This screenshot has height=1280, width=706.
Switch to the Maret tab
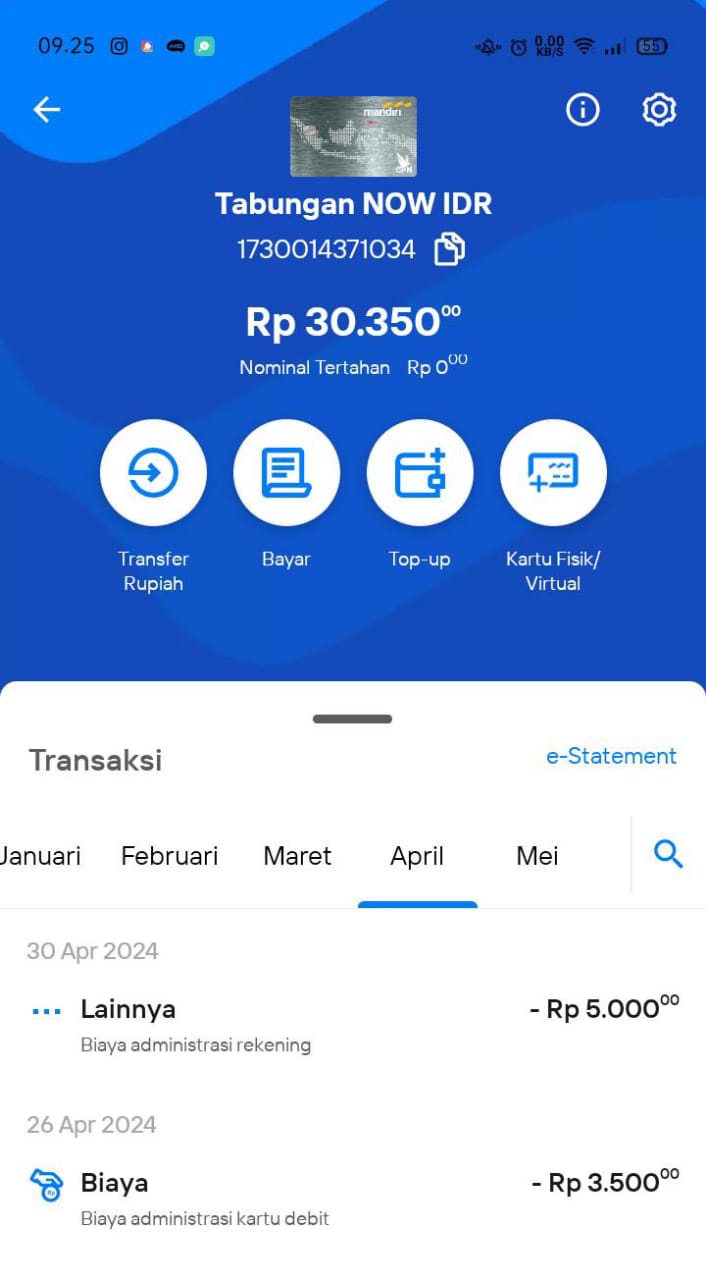click(297, 856)
